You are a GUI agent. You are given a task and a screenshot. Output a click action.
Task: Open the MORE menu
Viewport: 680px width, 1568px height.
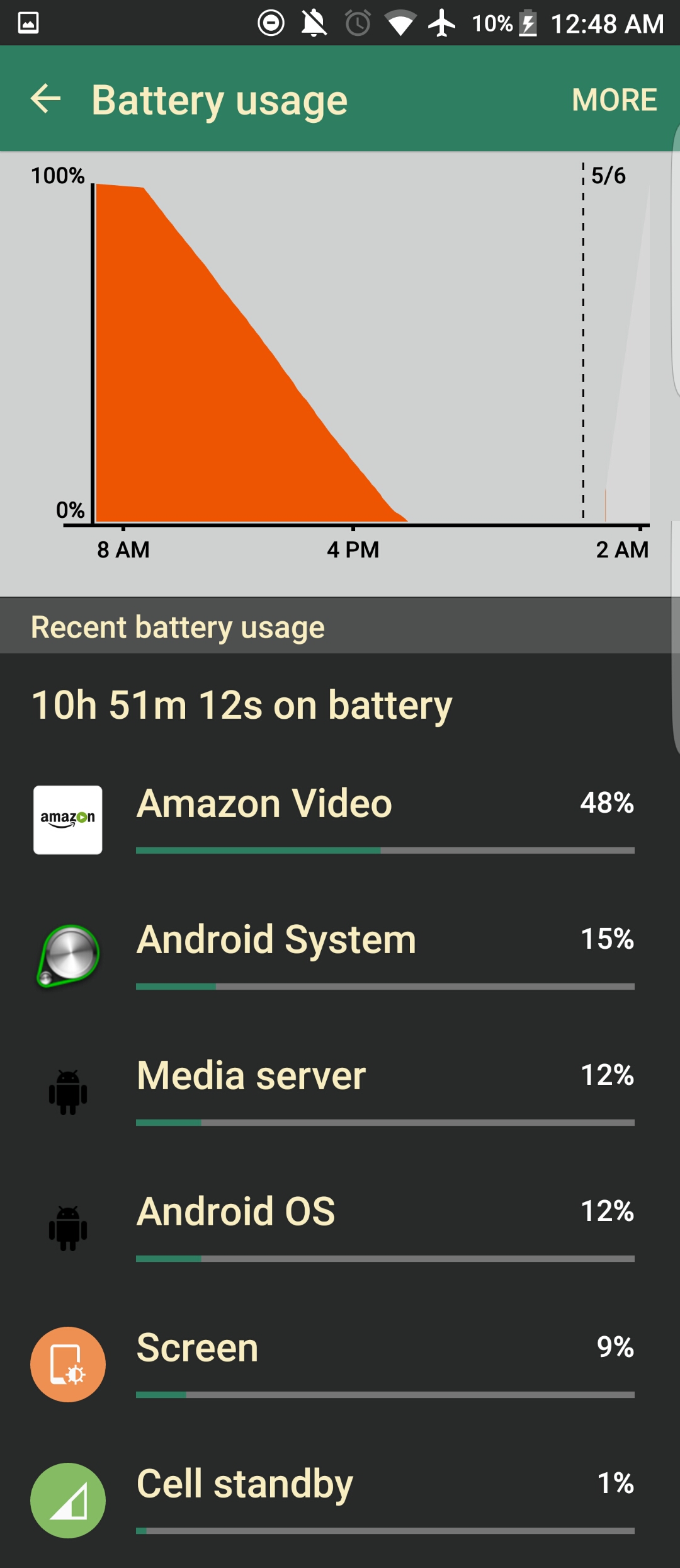click(614, 100)
